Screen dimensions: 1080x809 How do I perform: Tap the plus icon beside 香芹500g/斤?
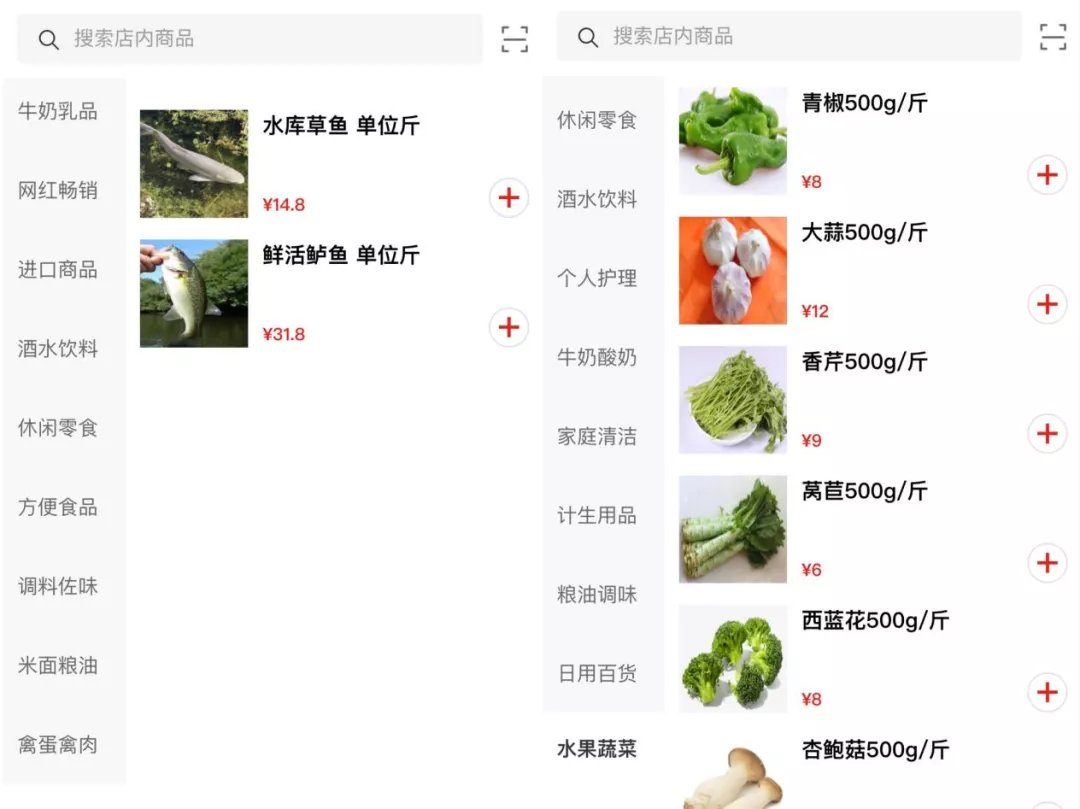[1047, 434]
